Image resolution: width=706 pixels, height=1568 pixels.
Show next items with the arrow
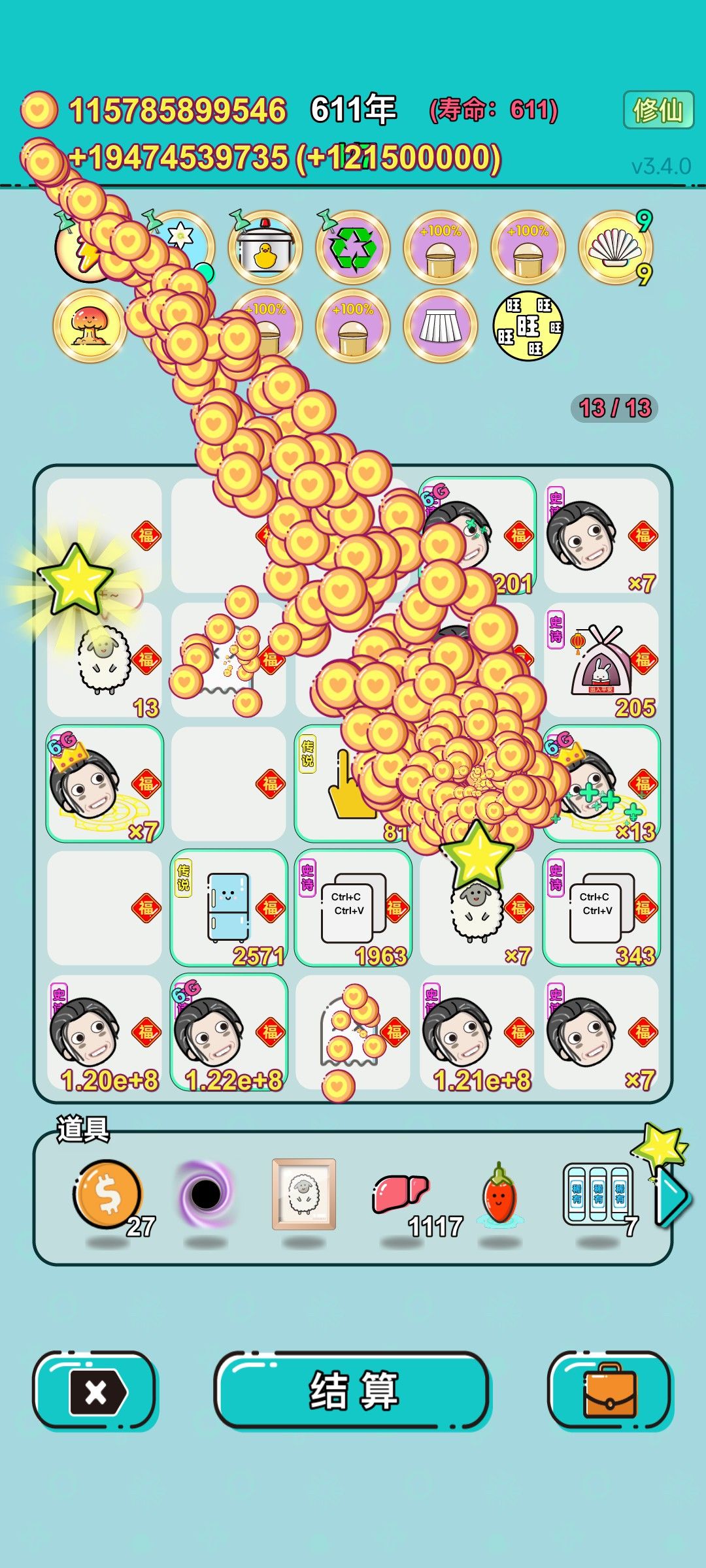[x=673, y=1197]
